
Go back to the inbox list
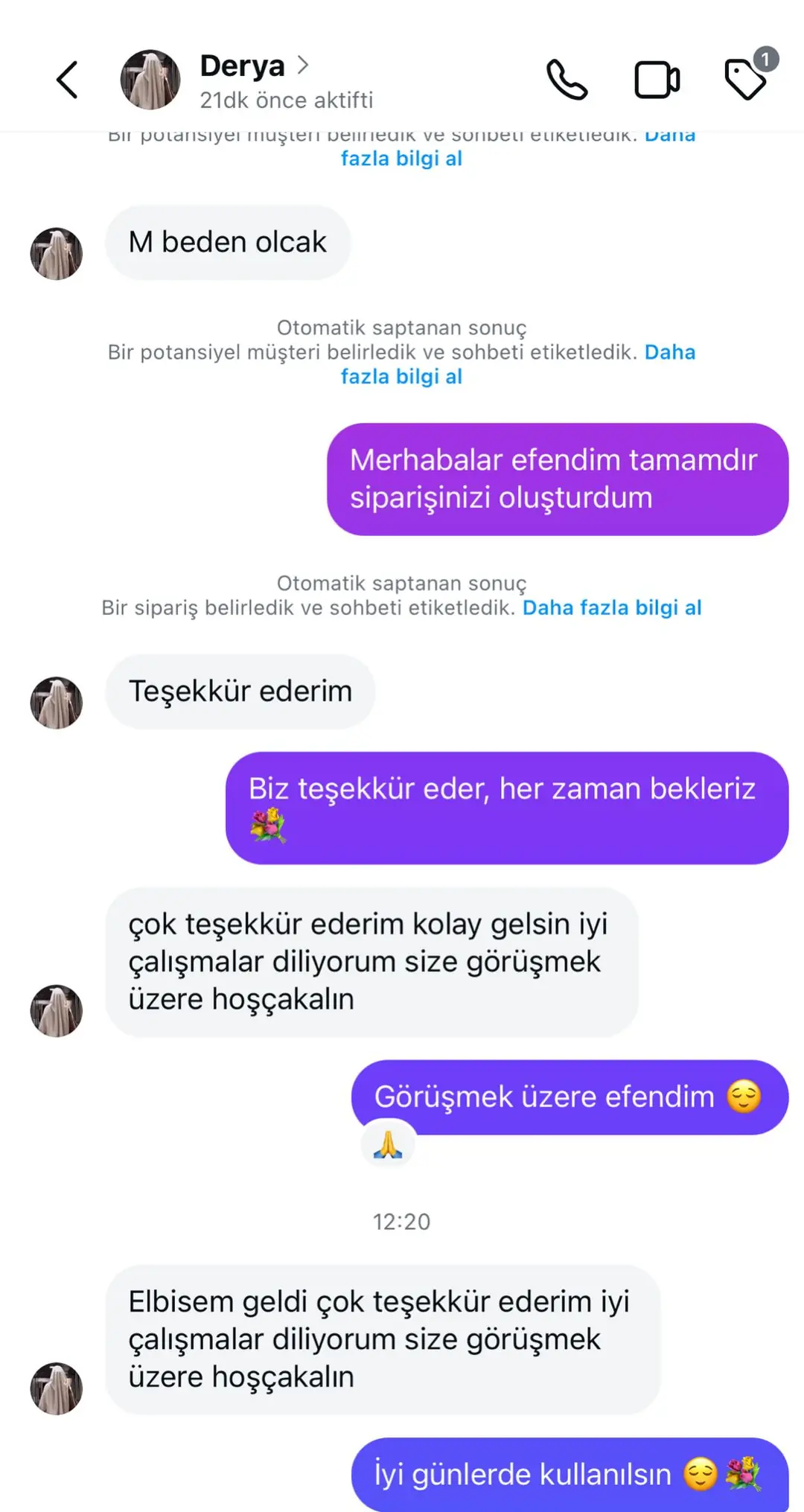click(67, 80)
